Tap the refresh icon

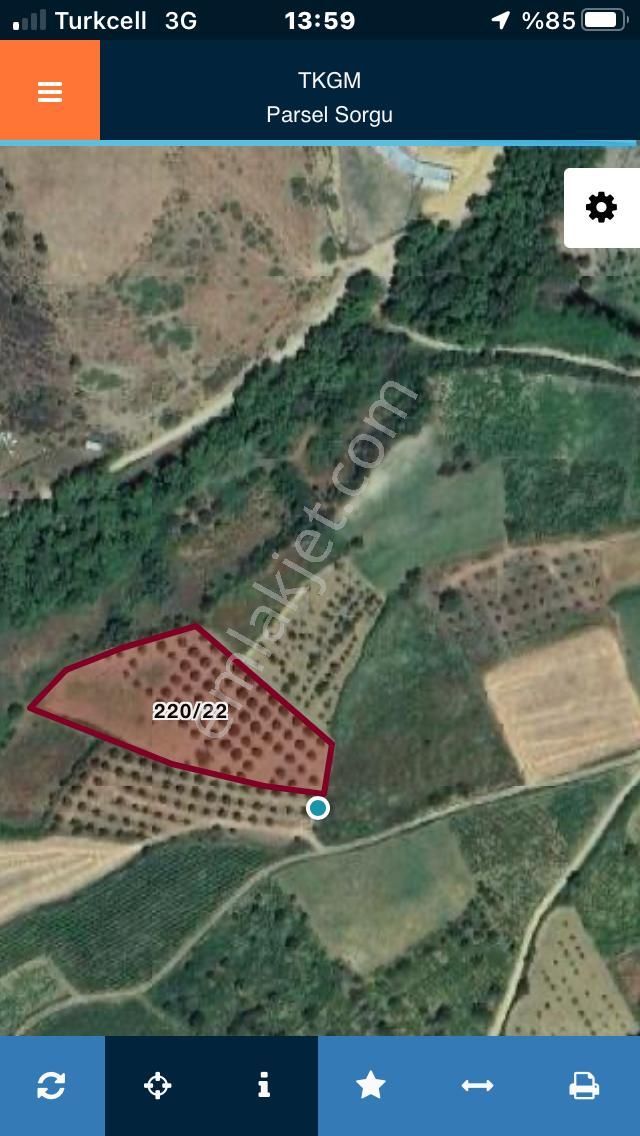51,1085
